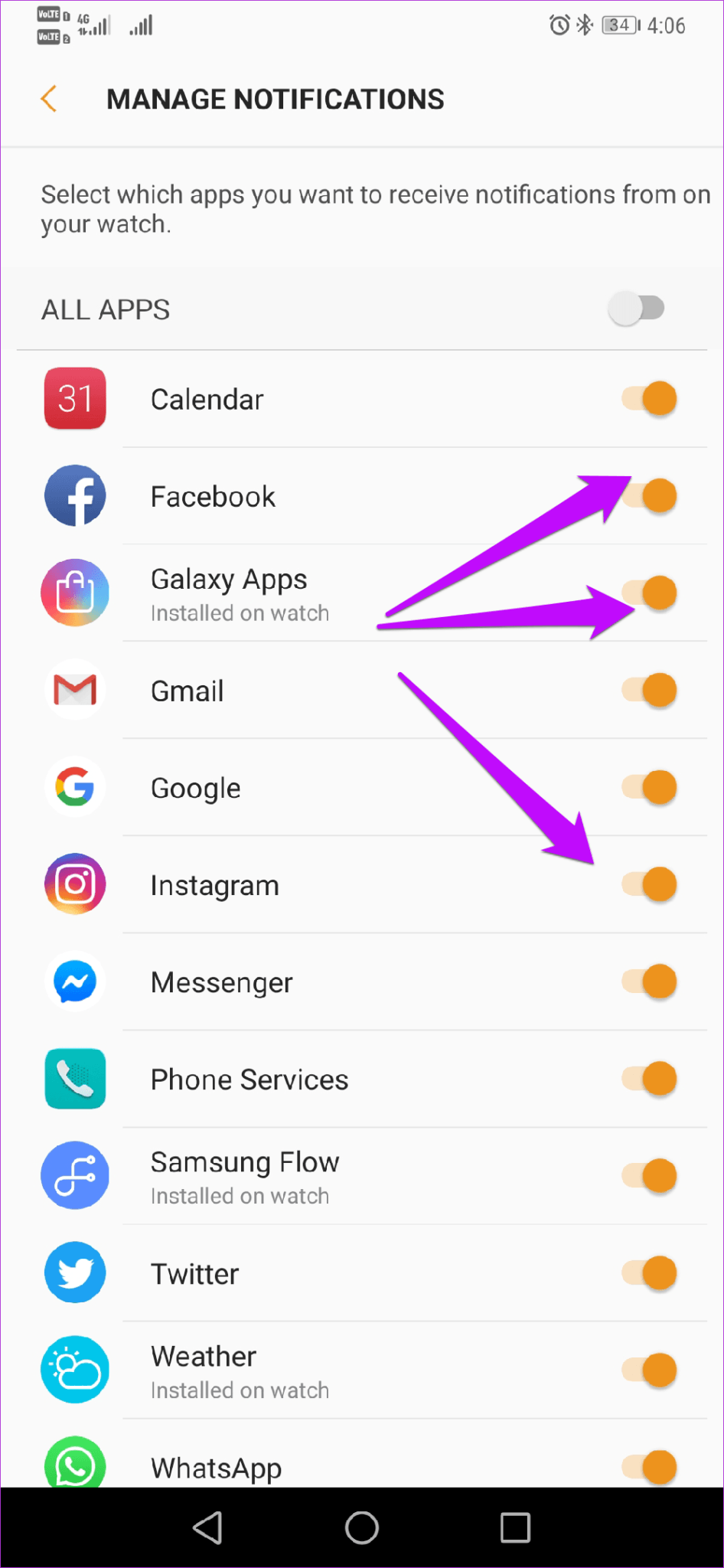Go back from Manage Notifications

[x=49, y=99]
